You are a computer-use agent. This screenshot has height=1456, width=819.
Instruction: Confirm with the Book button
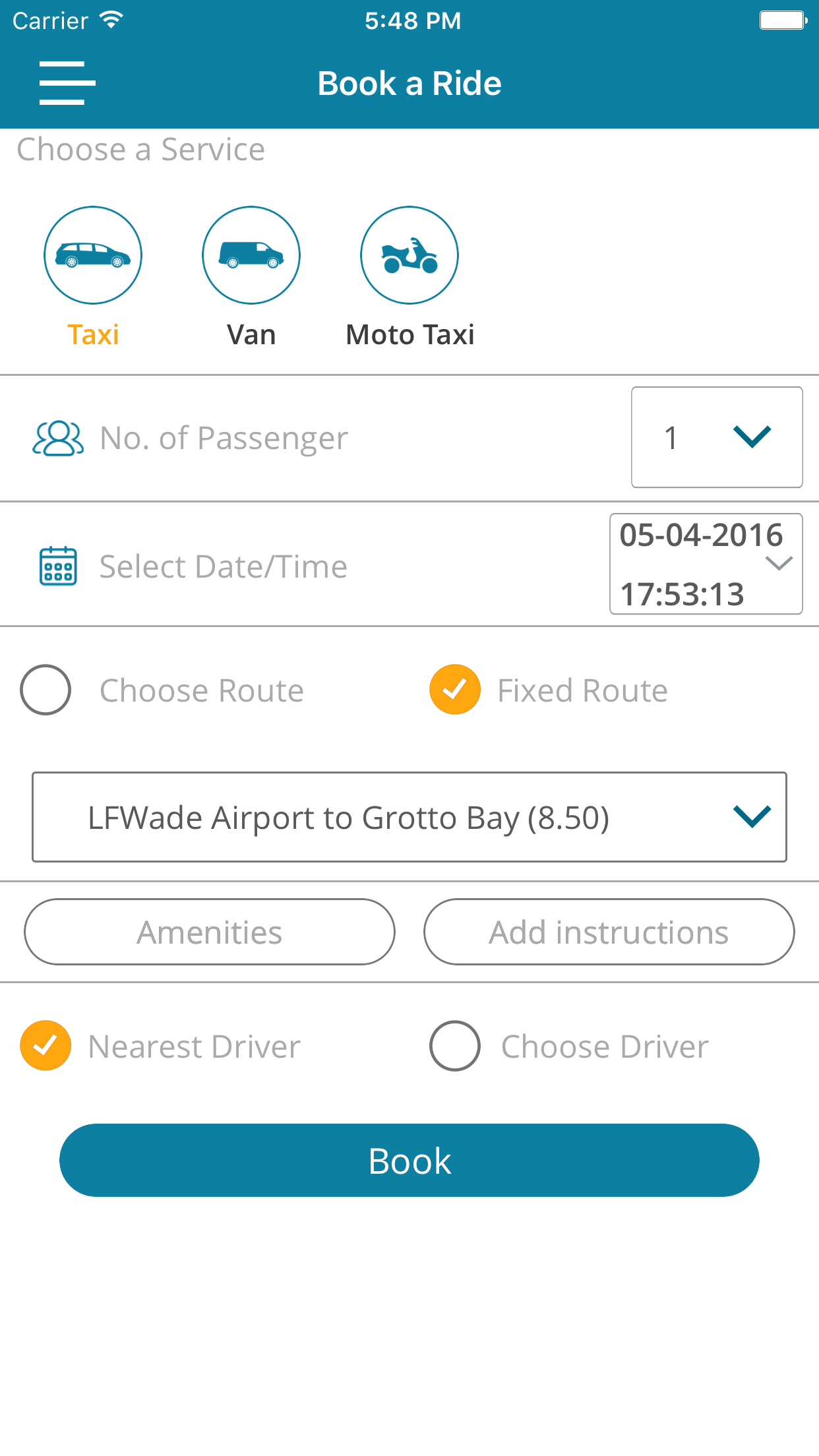tap(409, 1161)
